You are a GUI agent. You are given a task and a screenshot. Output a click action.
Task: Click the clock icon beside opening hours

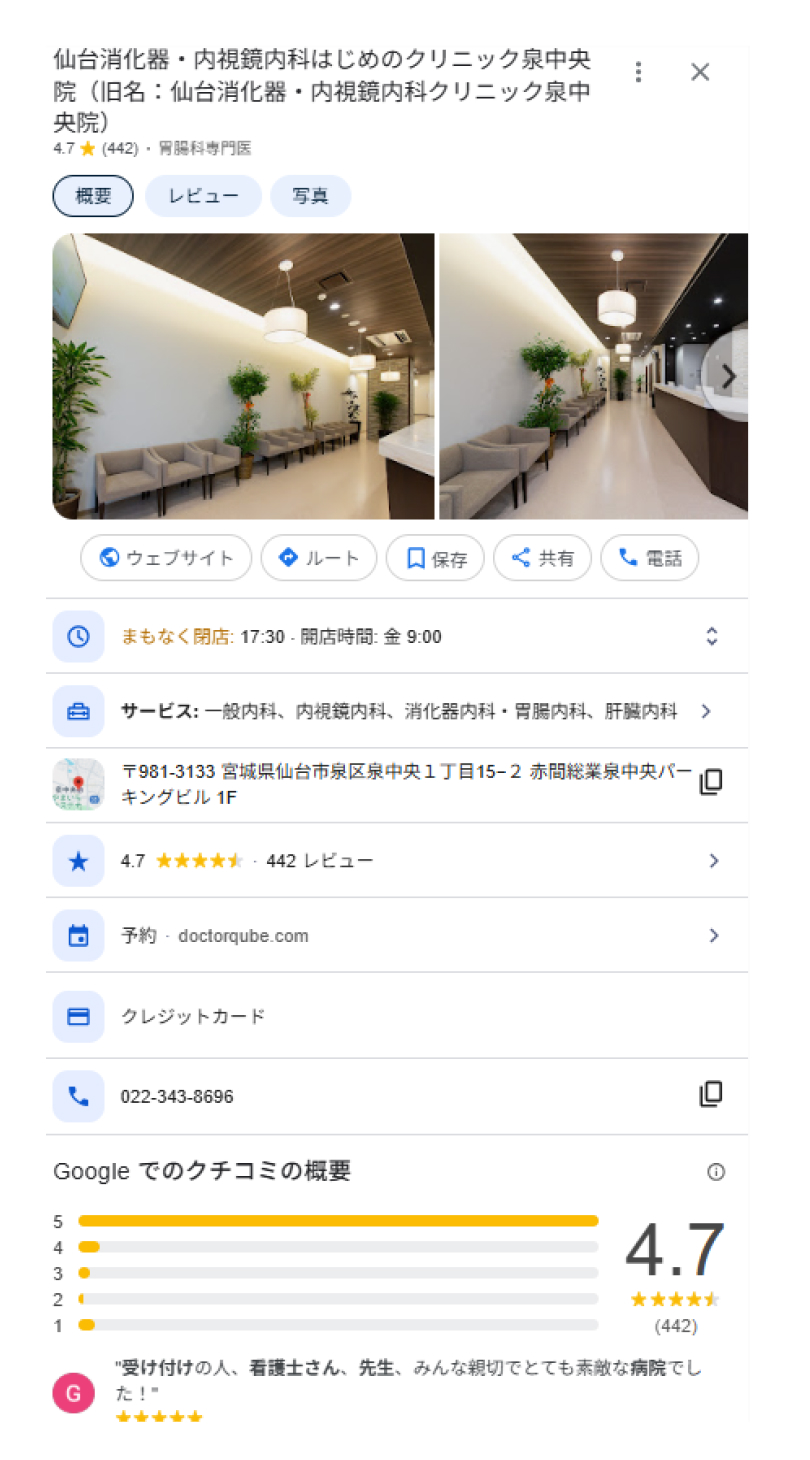click(78, 636)
